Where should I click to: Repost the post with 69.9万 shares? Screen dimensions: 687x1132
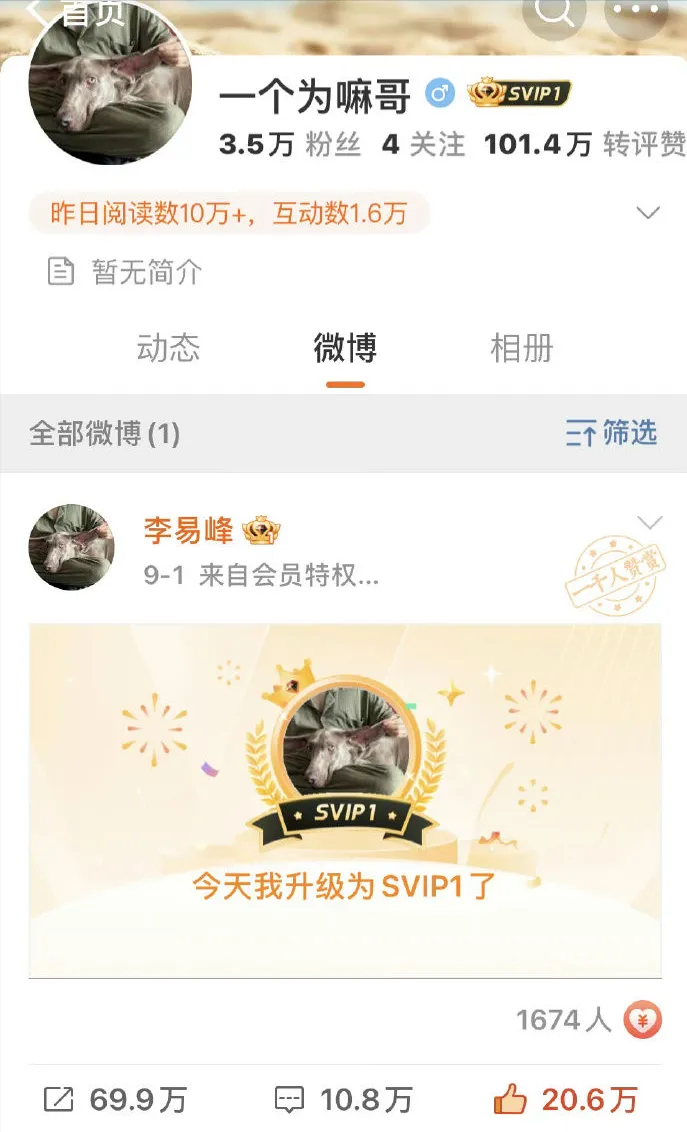point(115,1100)
